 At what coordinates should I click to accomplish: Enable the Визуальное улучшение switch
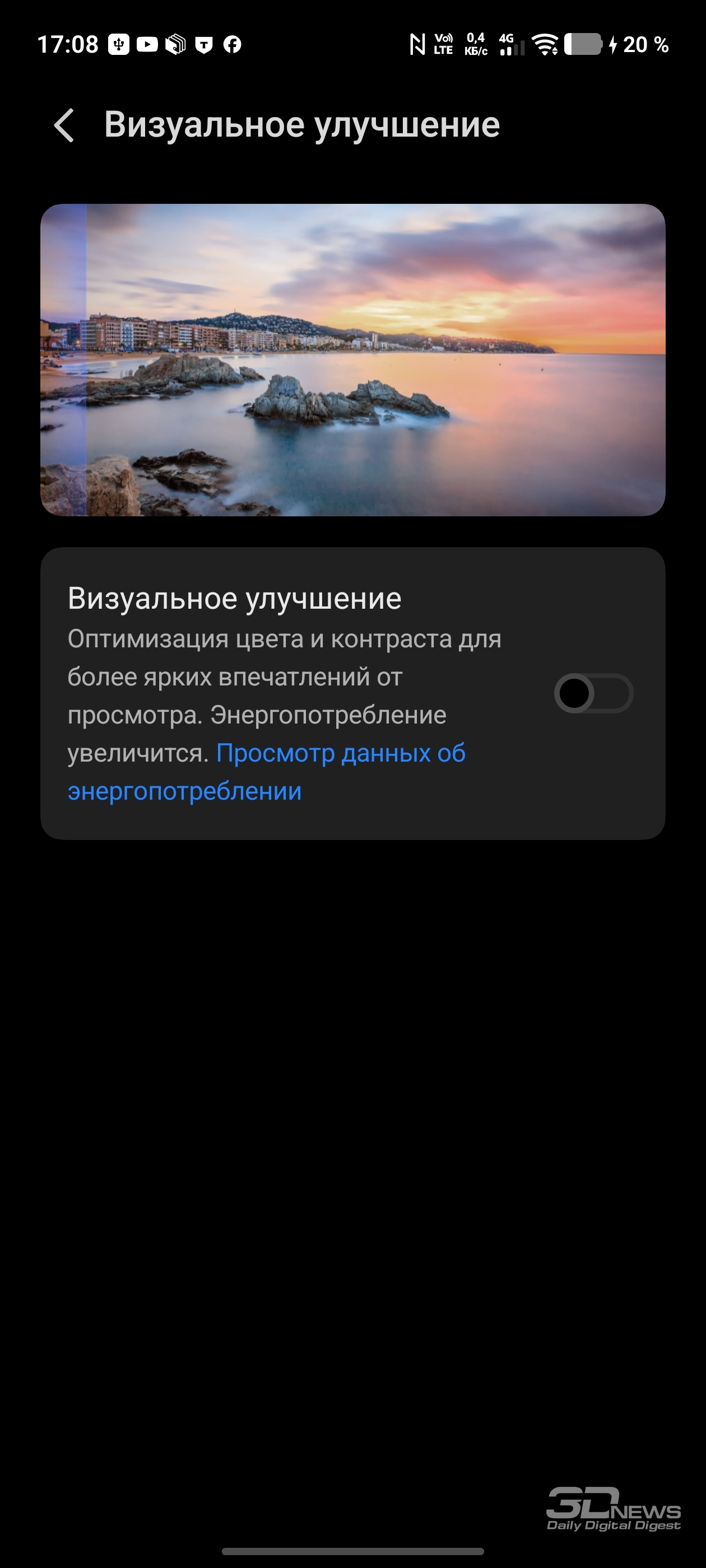coord(593,693)
